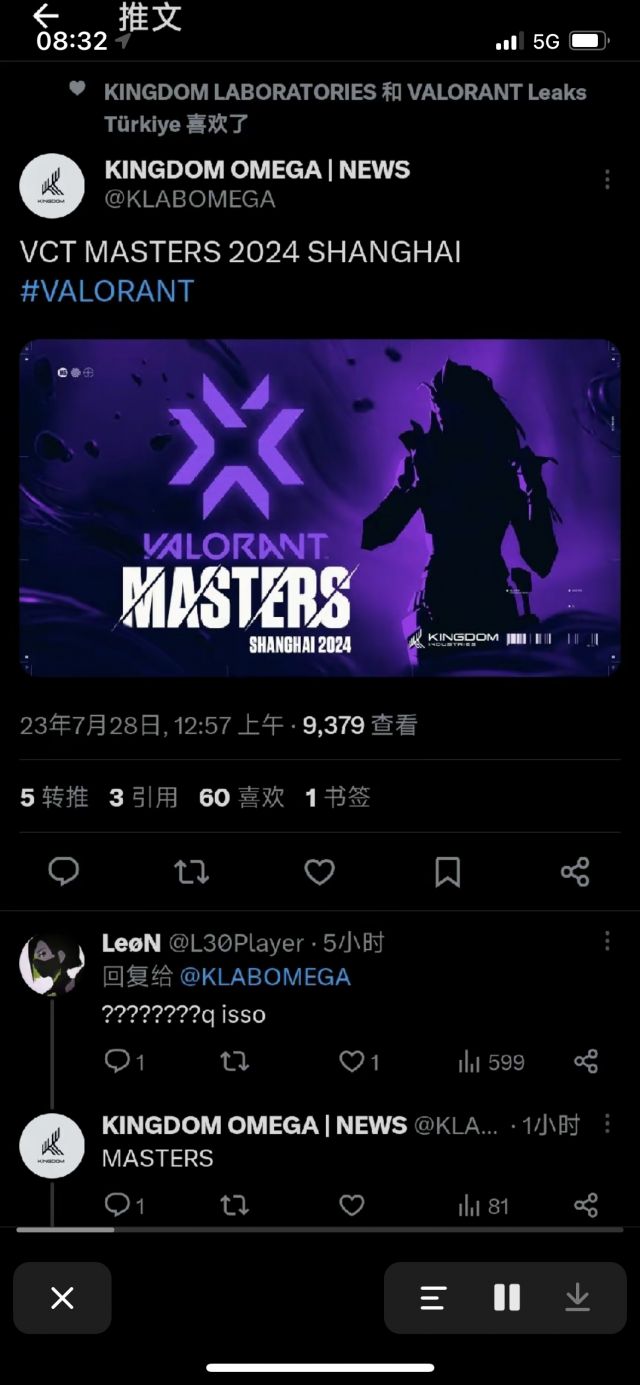View the 3 quote tweets
640x1385 pixels.
[143, 797]
